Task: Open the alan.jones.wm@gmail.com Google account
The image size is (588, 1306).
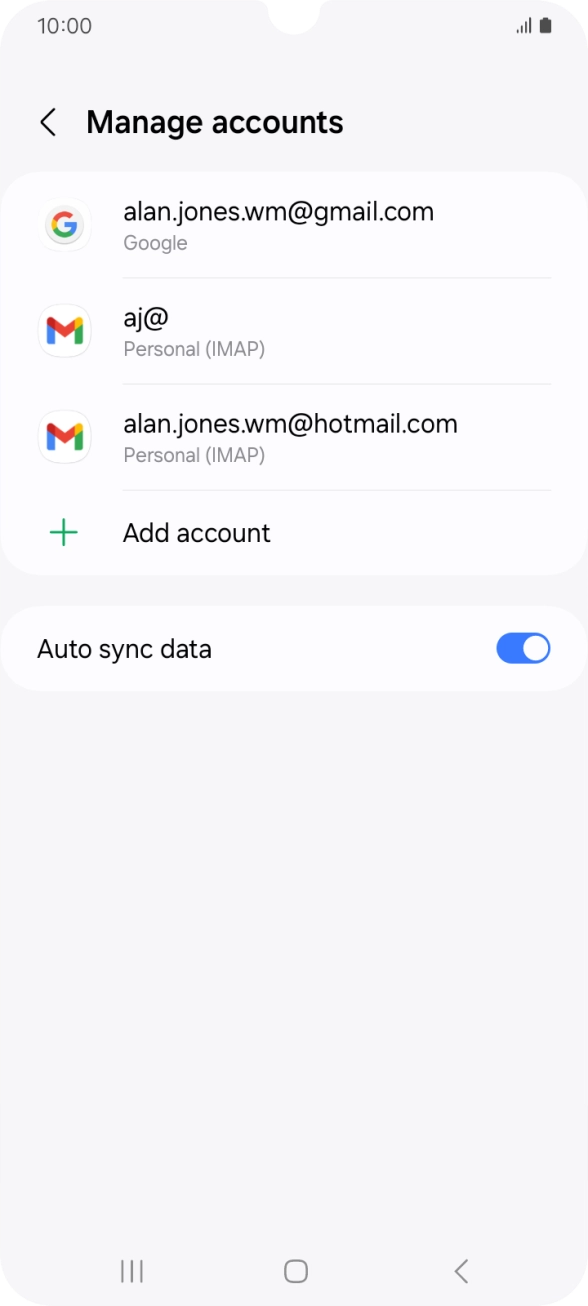Action: click(294, 225)
